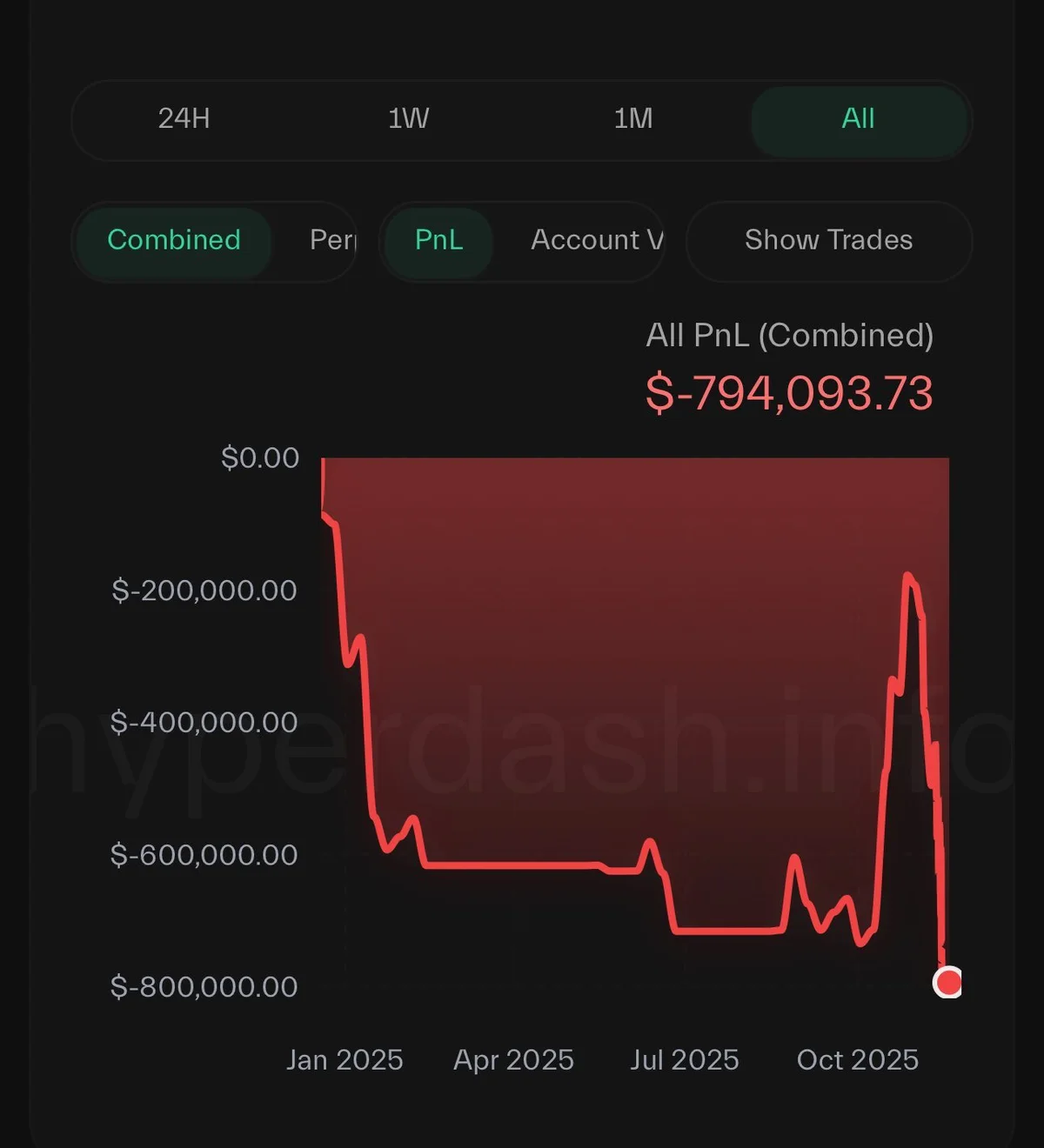This screenshot has height=1148, width=1044.
Task: Select the PnL chart mode
Action: click(438, 240)
